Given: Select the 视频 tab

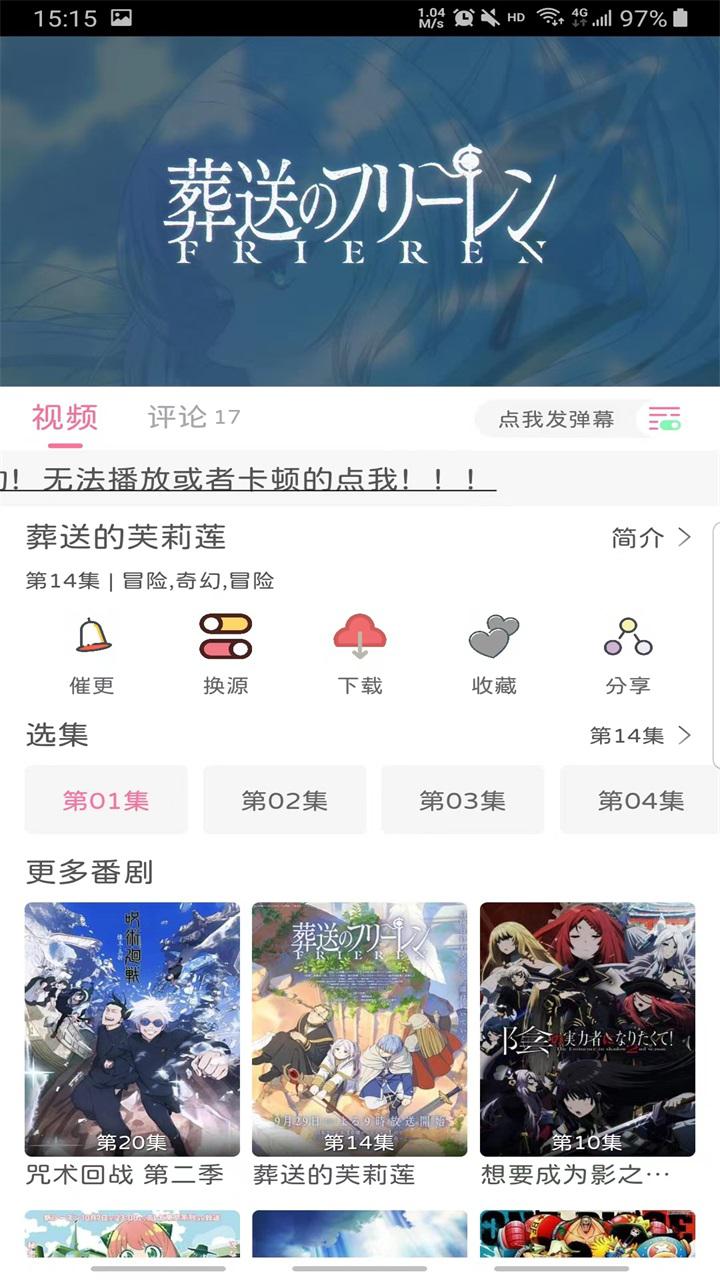Looking at the screenshot, I should (65, 417).
